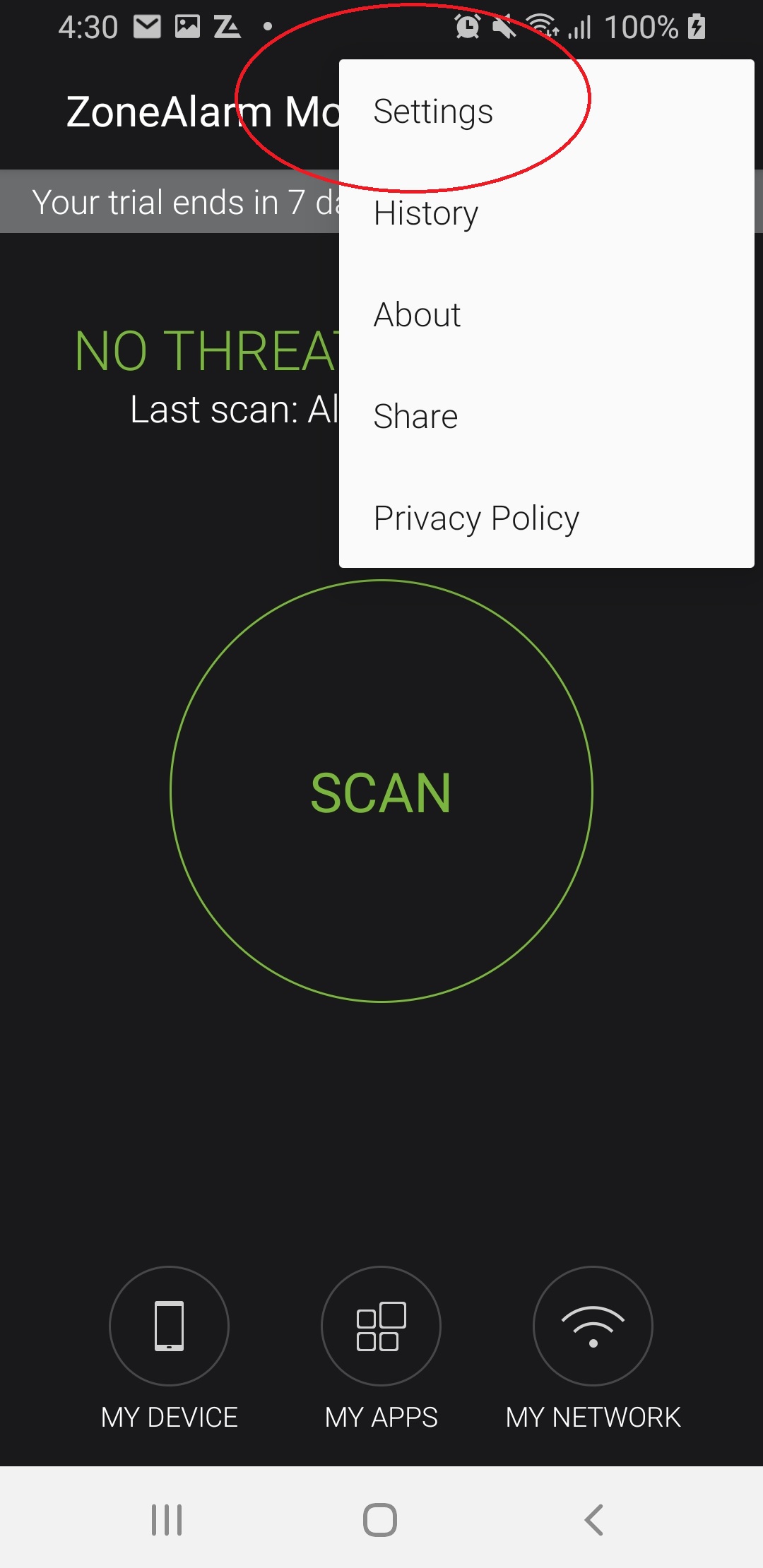Screen dimensions: 763x1568
Task: Select History in the menu
Action: pos(425,213)
